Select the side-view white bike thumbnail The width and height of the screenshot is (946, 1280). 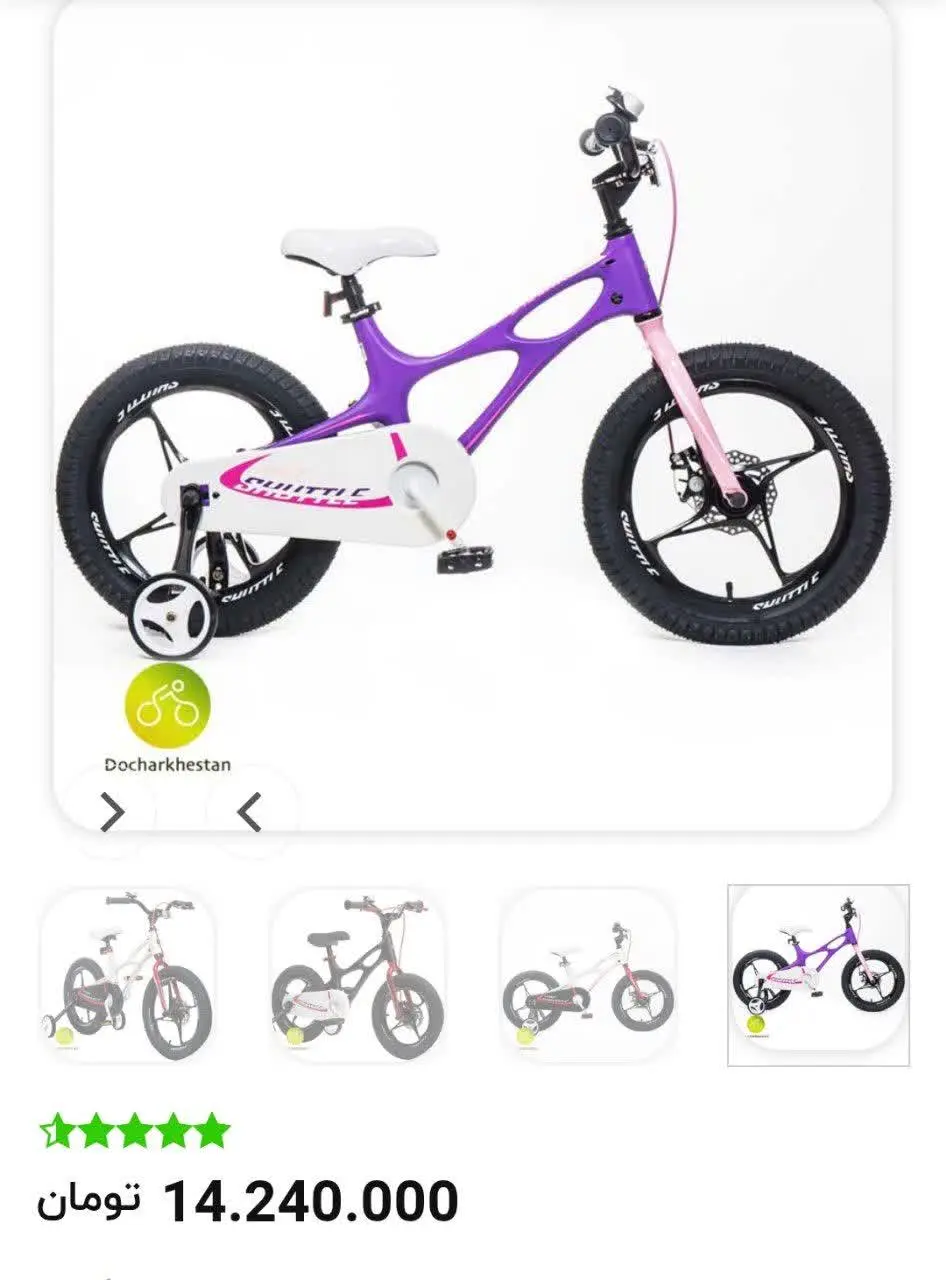coord(588,975)
